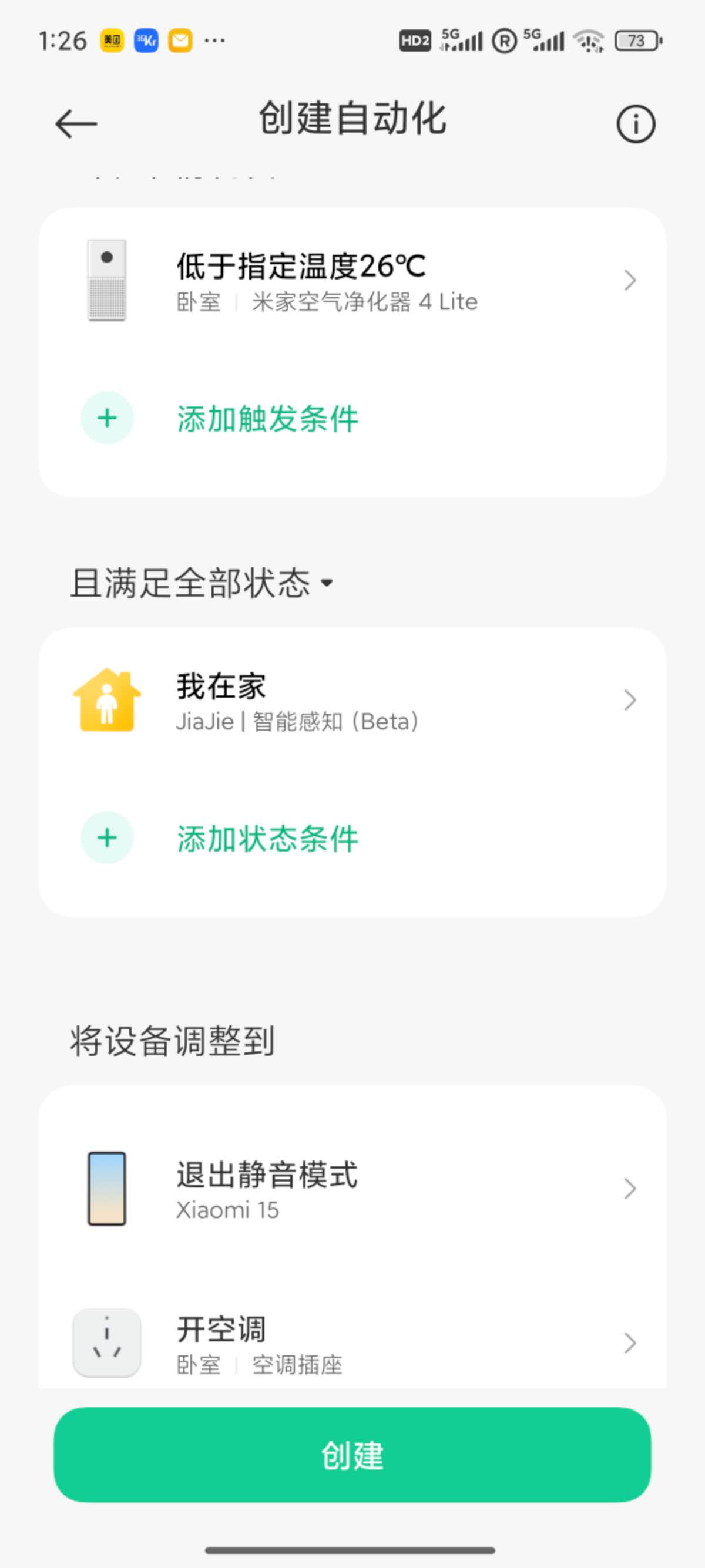
Task: Open the 且满足全部状态 condition mode dropdown
Action: pyautogui.click(x=201, y=583)
